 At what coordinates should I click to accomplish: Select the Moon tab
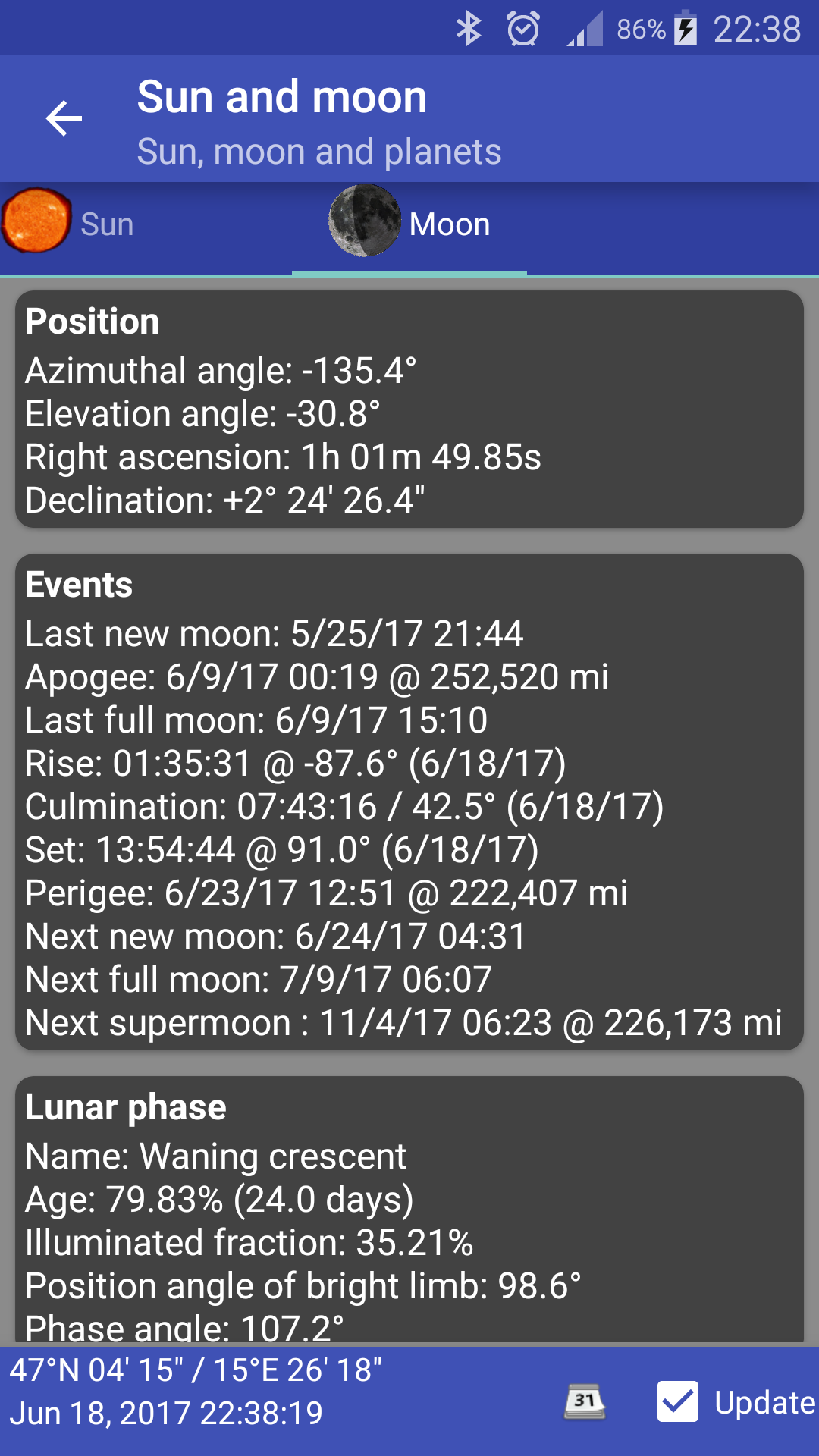pyautogui.click(x=449, y=223)
